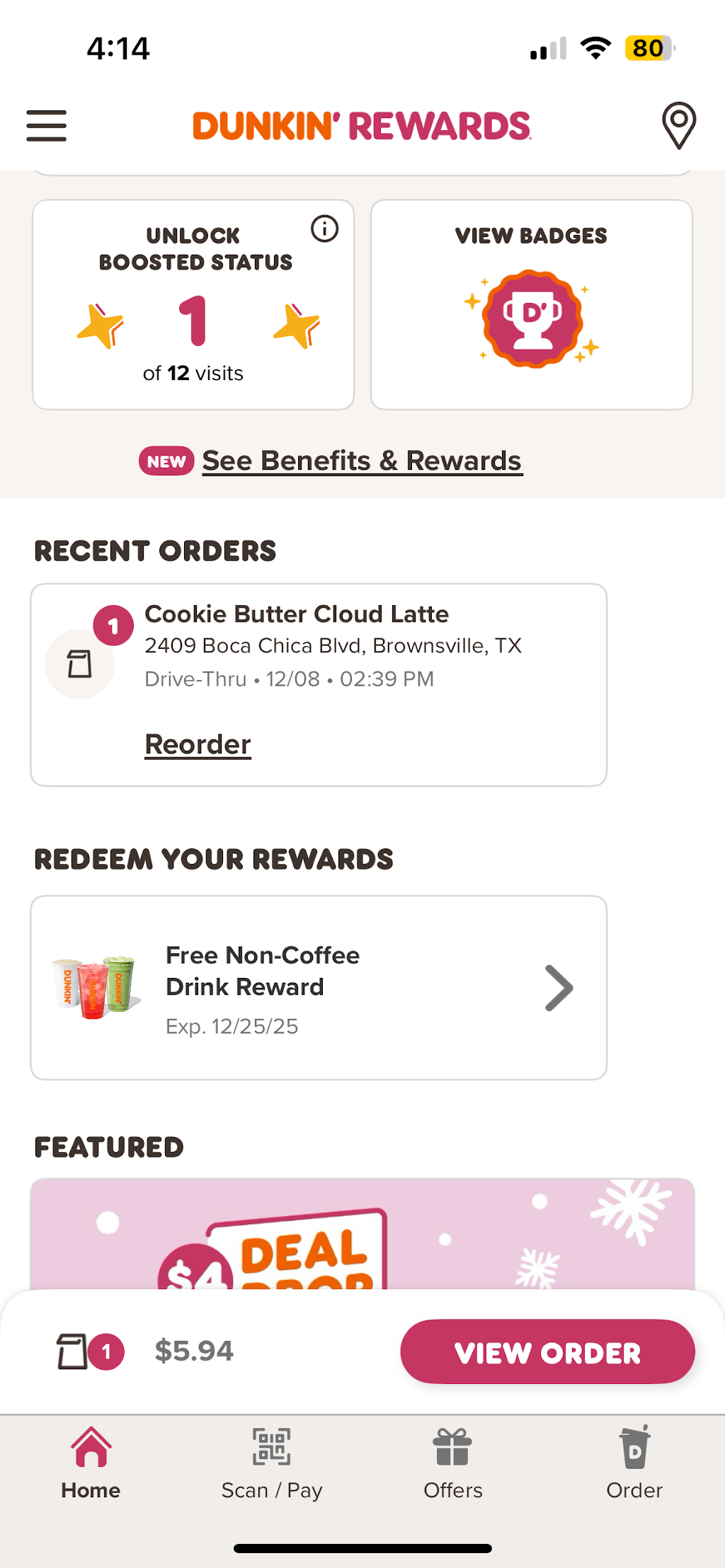Tap the Boosted Status info icon
725x1568 pixels.
(324, 229)
